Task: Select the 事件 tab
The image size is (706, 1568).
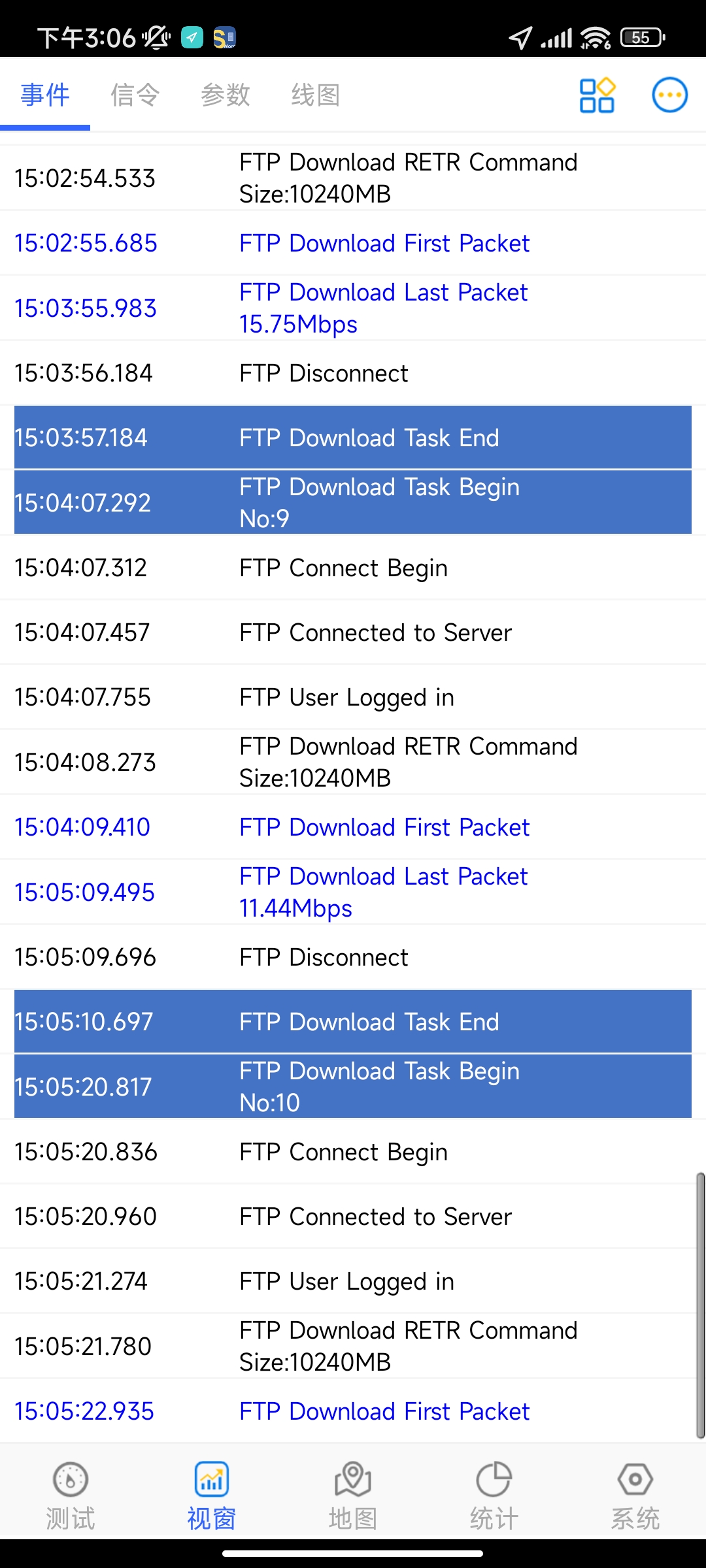Action: tap(45, 95)
